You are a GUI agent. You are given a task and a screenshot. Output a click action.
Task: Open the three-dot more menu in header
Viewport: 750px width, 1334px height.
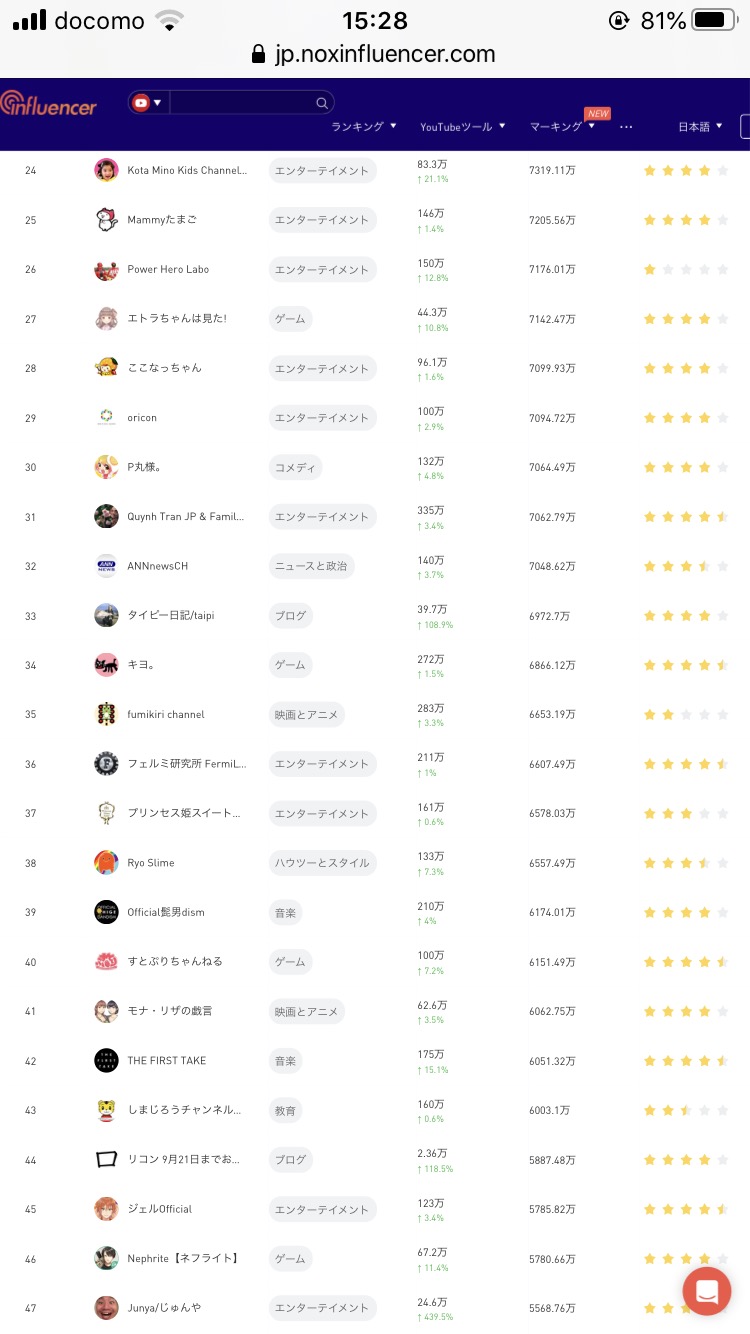coord(627,127)
